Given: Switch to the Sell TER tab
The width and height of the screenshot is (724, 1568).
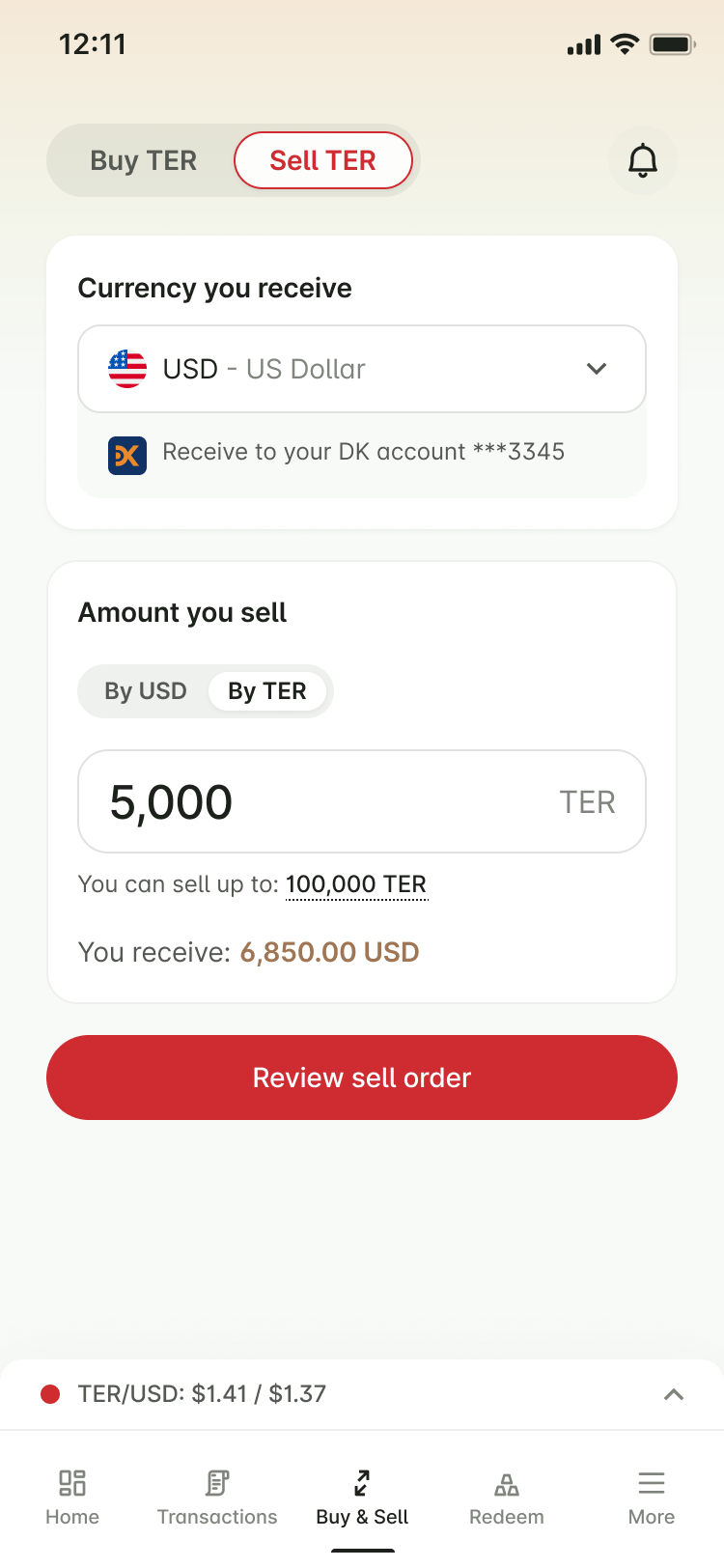Looking at the screenshot, I should (x=323, y=160).
